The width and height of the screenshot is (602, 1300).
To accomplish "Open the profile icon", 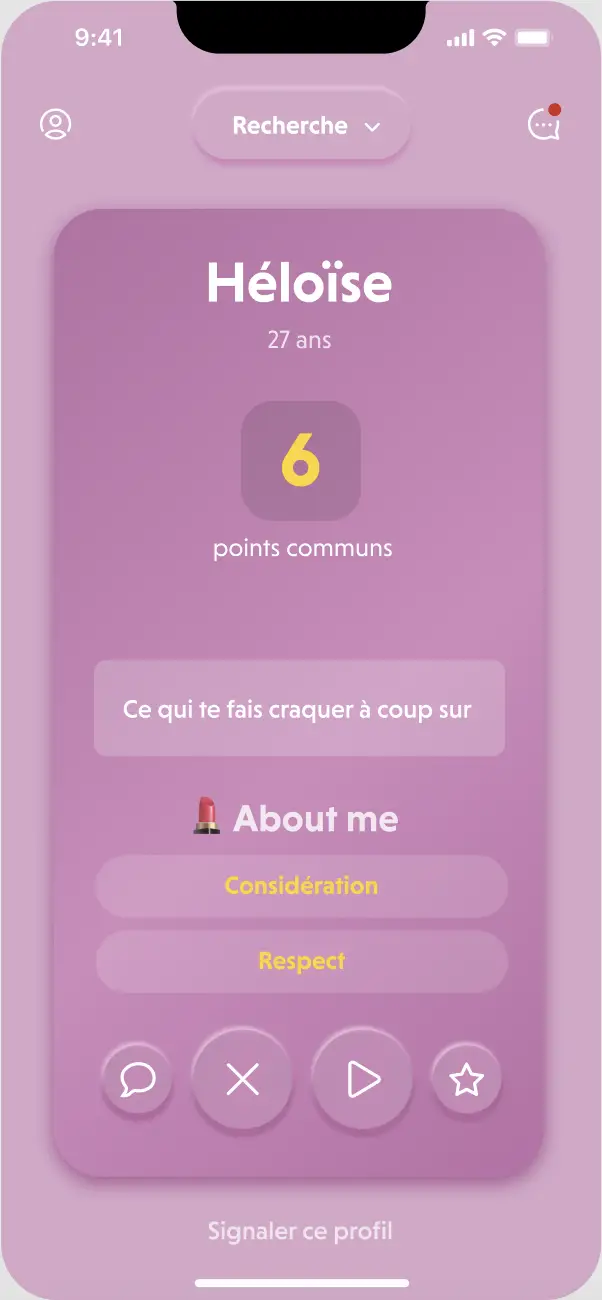I will pyautogui.click(x=56, y=124).
